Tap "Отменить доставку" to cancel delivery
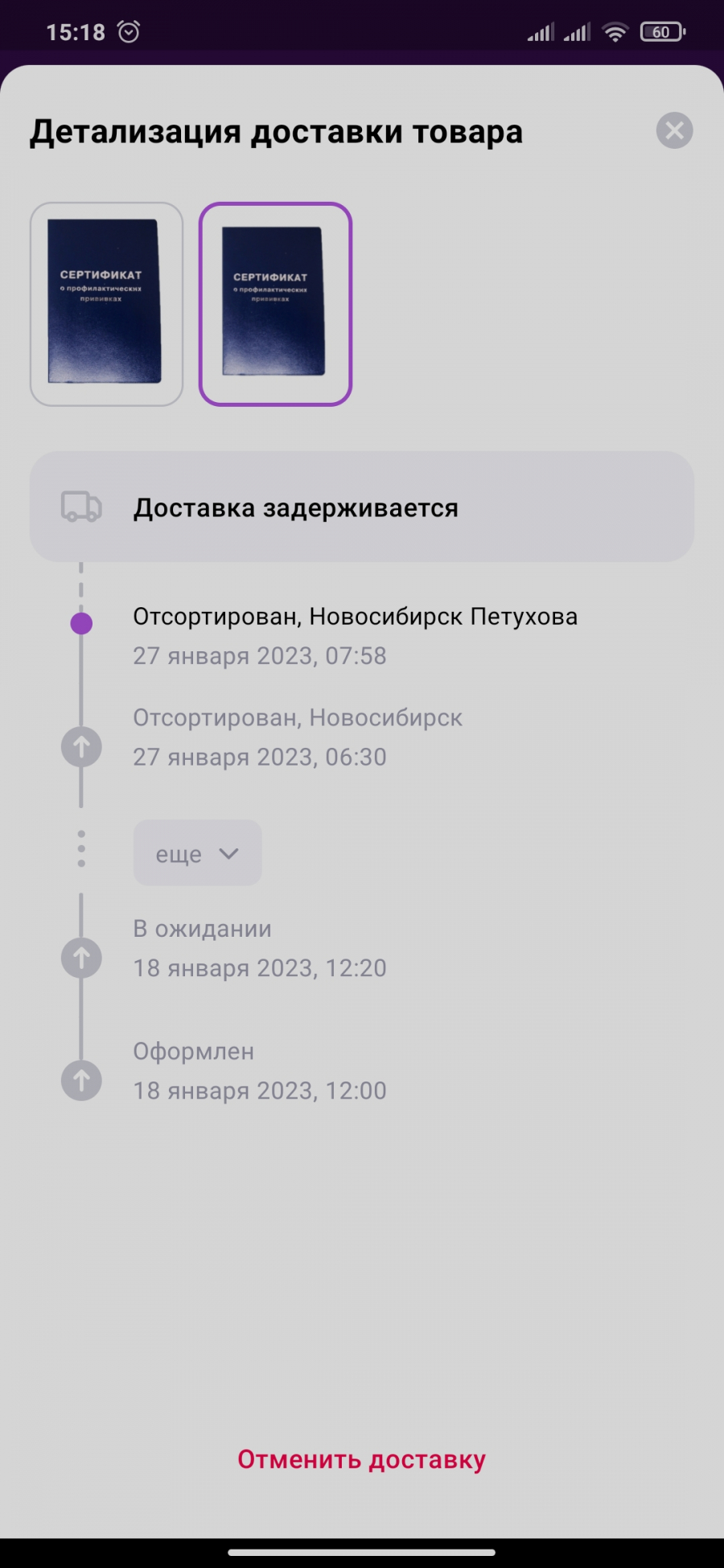Screen dimensions: 724x1568 (361, 1459)
